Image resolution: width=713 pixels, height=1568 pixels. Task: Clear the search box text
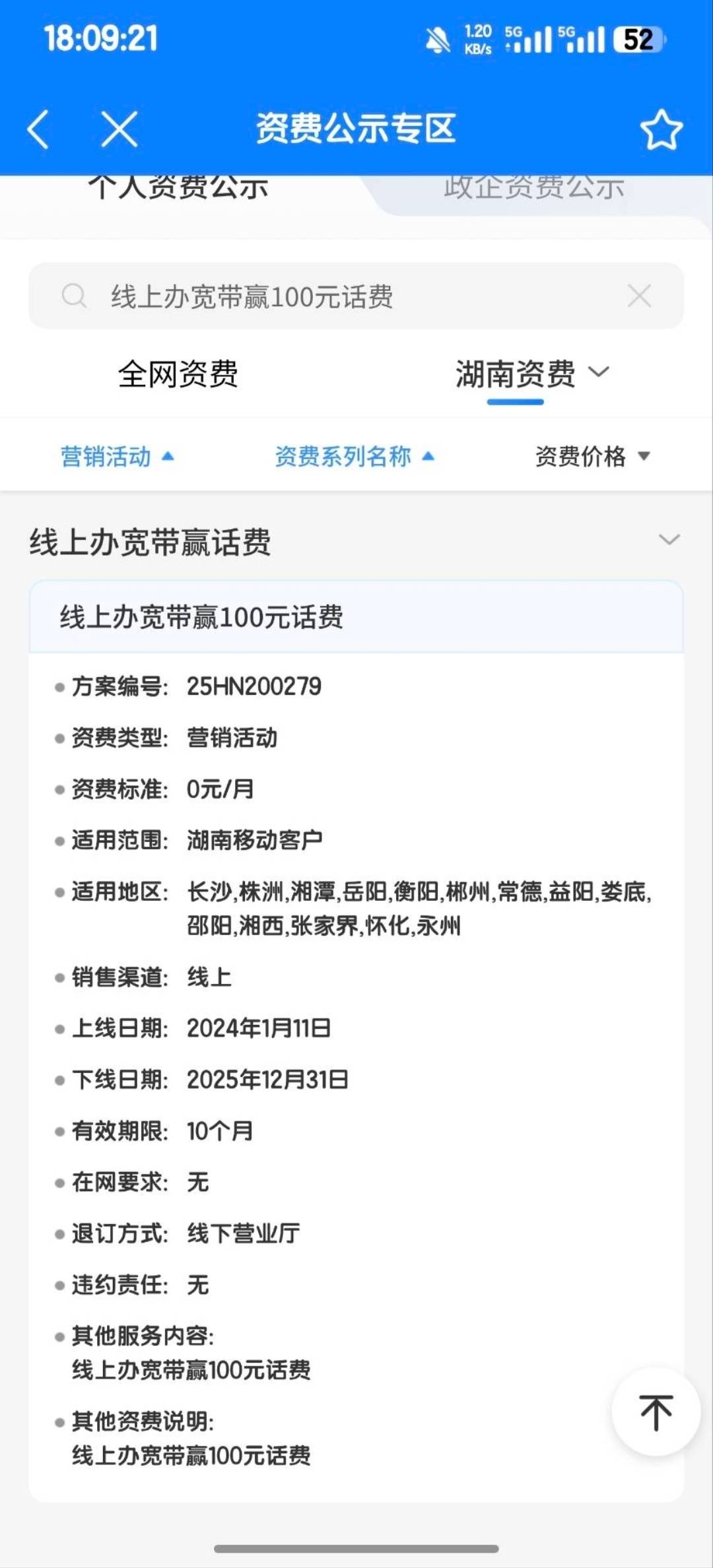(x=639, y=296)
